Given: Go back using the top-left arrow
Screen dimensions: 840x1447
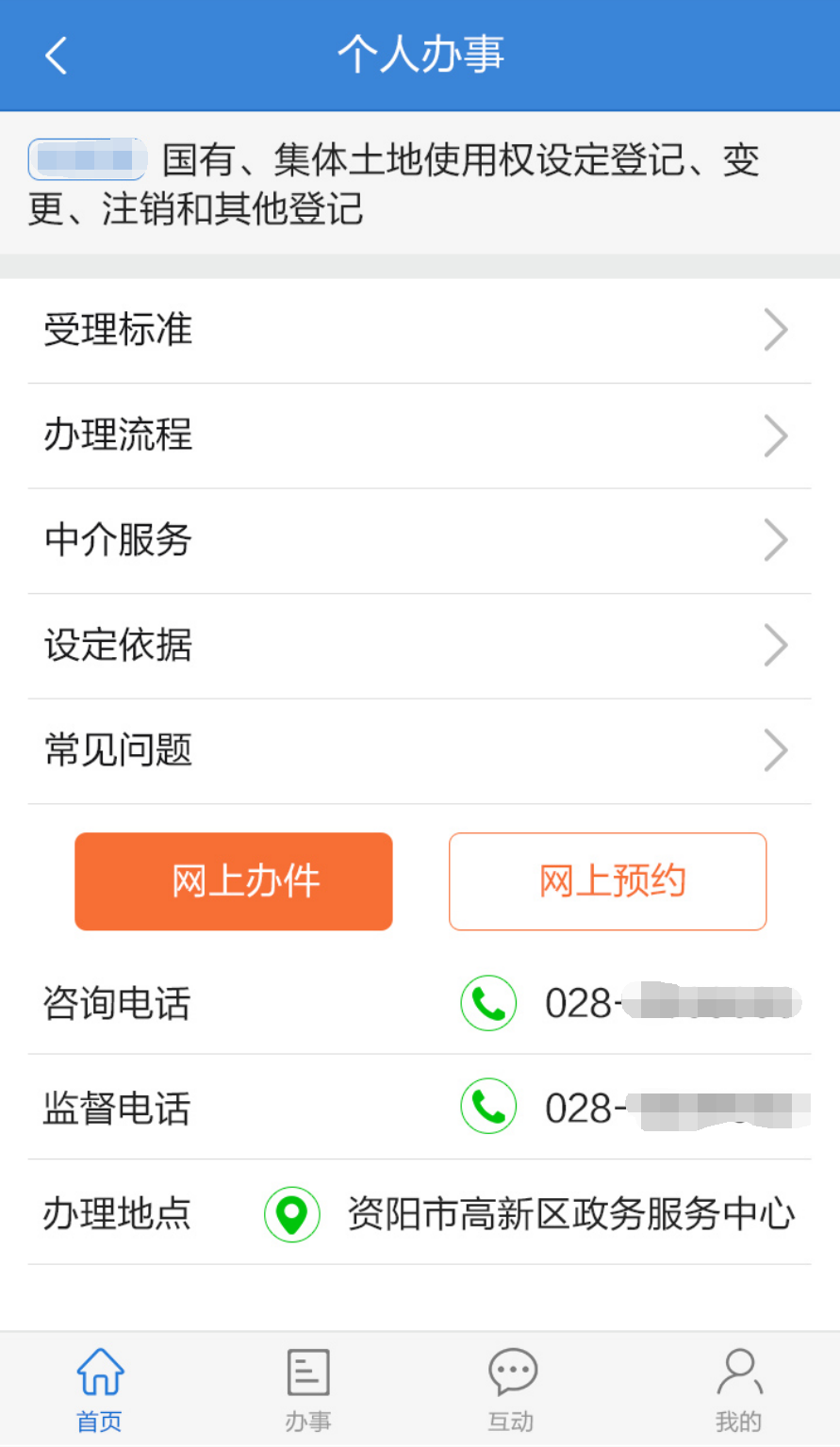Looking at the screenshot, I should click(57, 55).
